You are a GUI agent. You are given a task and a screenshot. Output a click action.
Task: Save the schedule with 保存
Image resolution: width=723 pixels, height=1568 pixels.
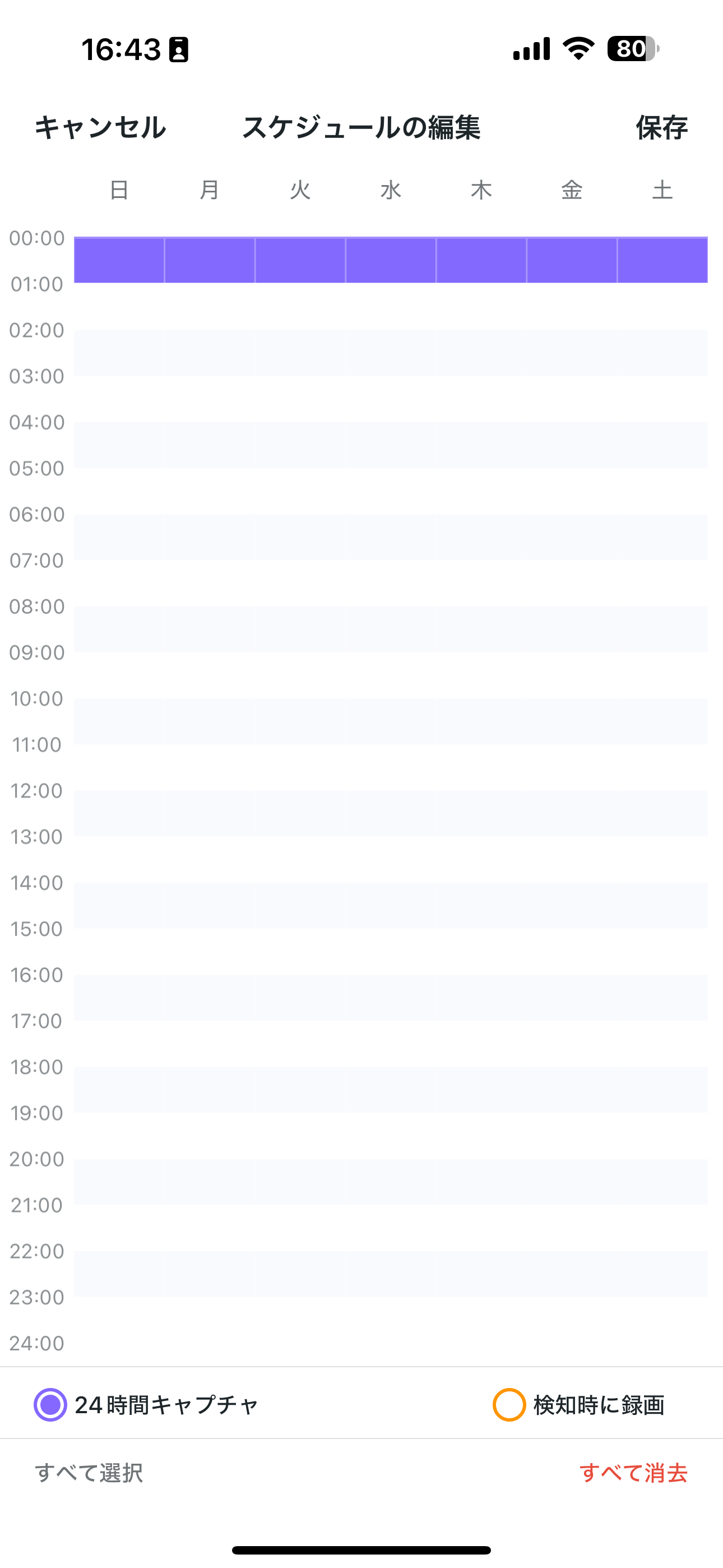click(x=661, y=128)
